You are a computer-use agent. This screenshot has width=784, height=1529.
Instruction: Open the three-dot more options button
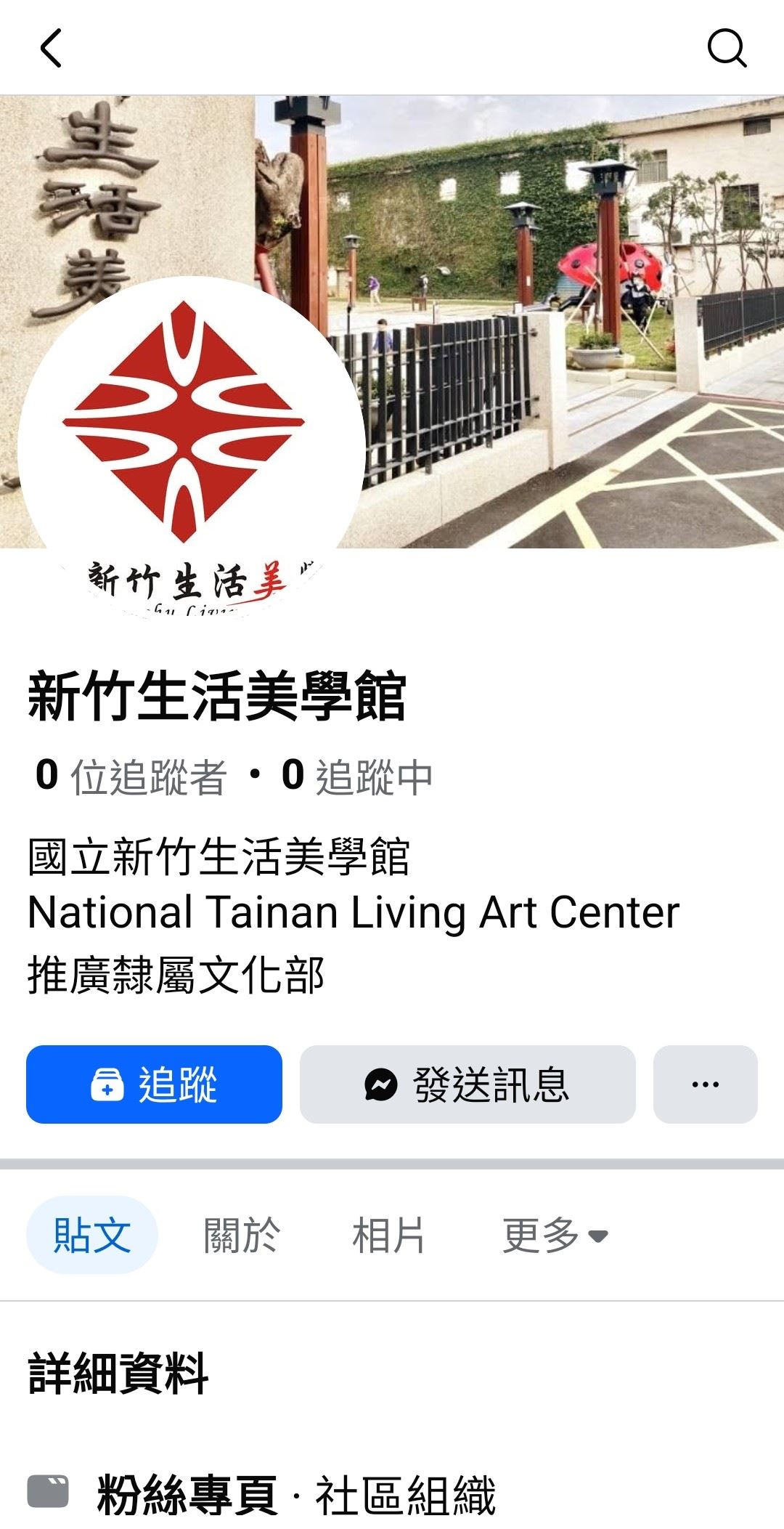705,1084
